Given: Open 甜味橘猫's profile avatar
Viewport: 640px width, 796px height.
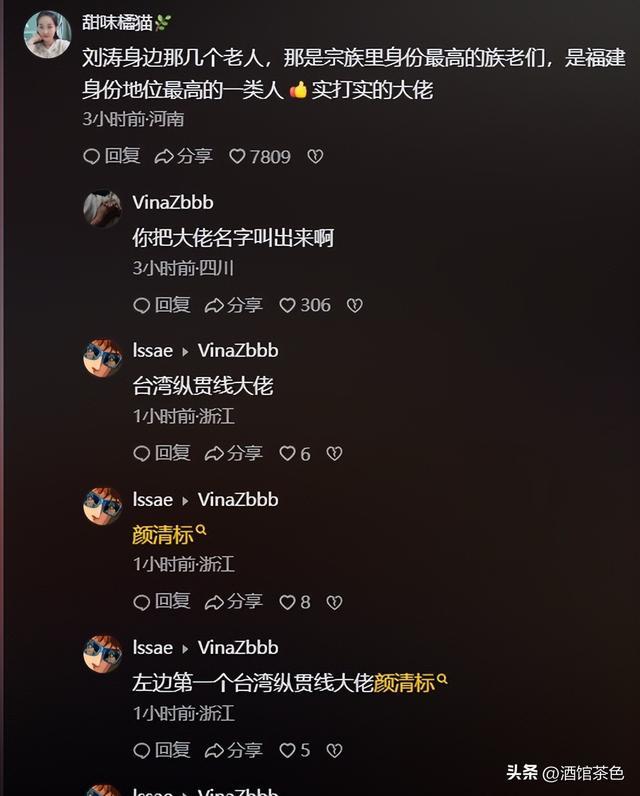Looking at the screenshot, I should click(x=47, y=34).
